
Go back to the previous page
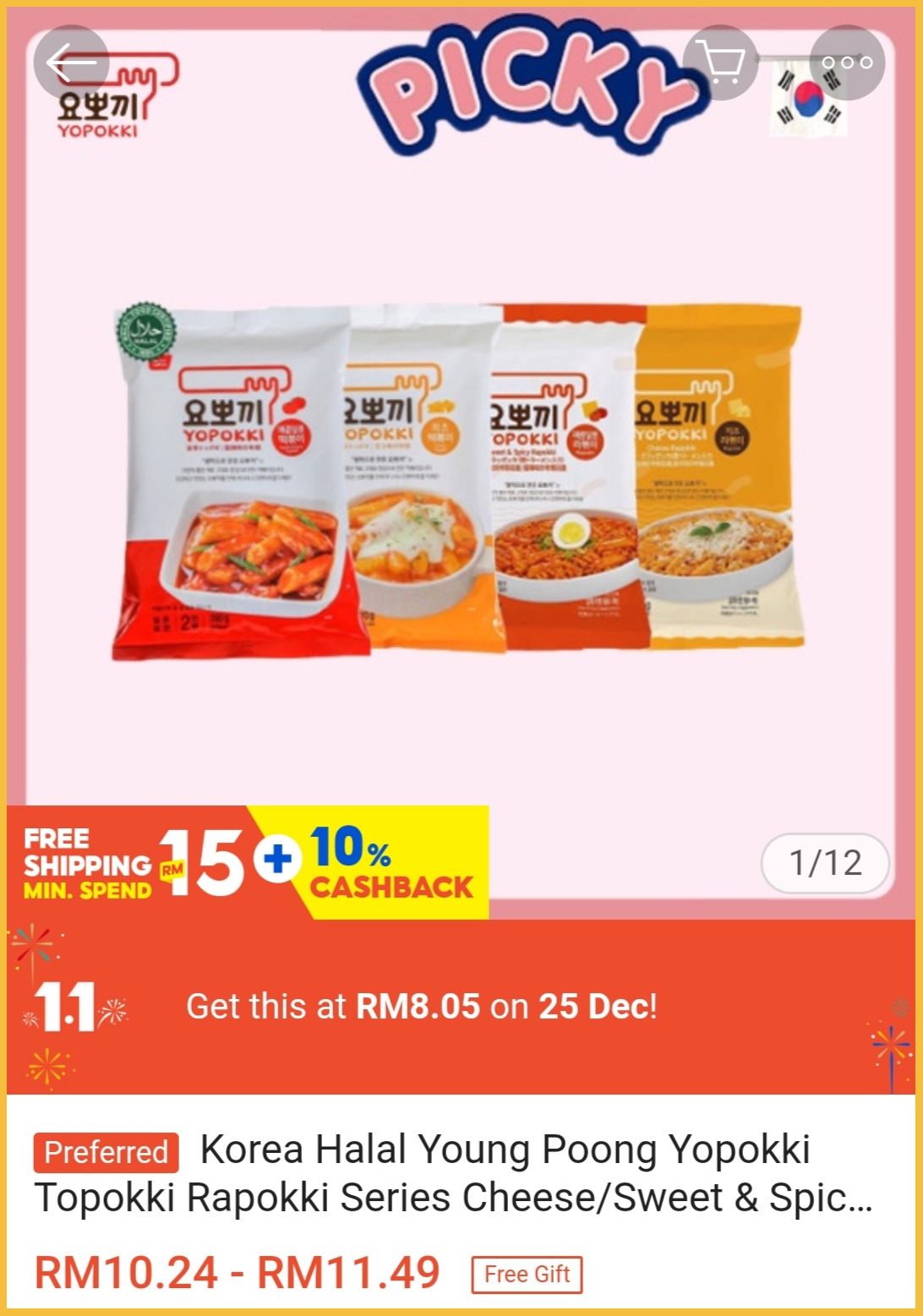(x=71, y=63)
